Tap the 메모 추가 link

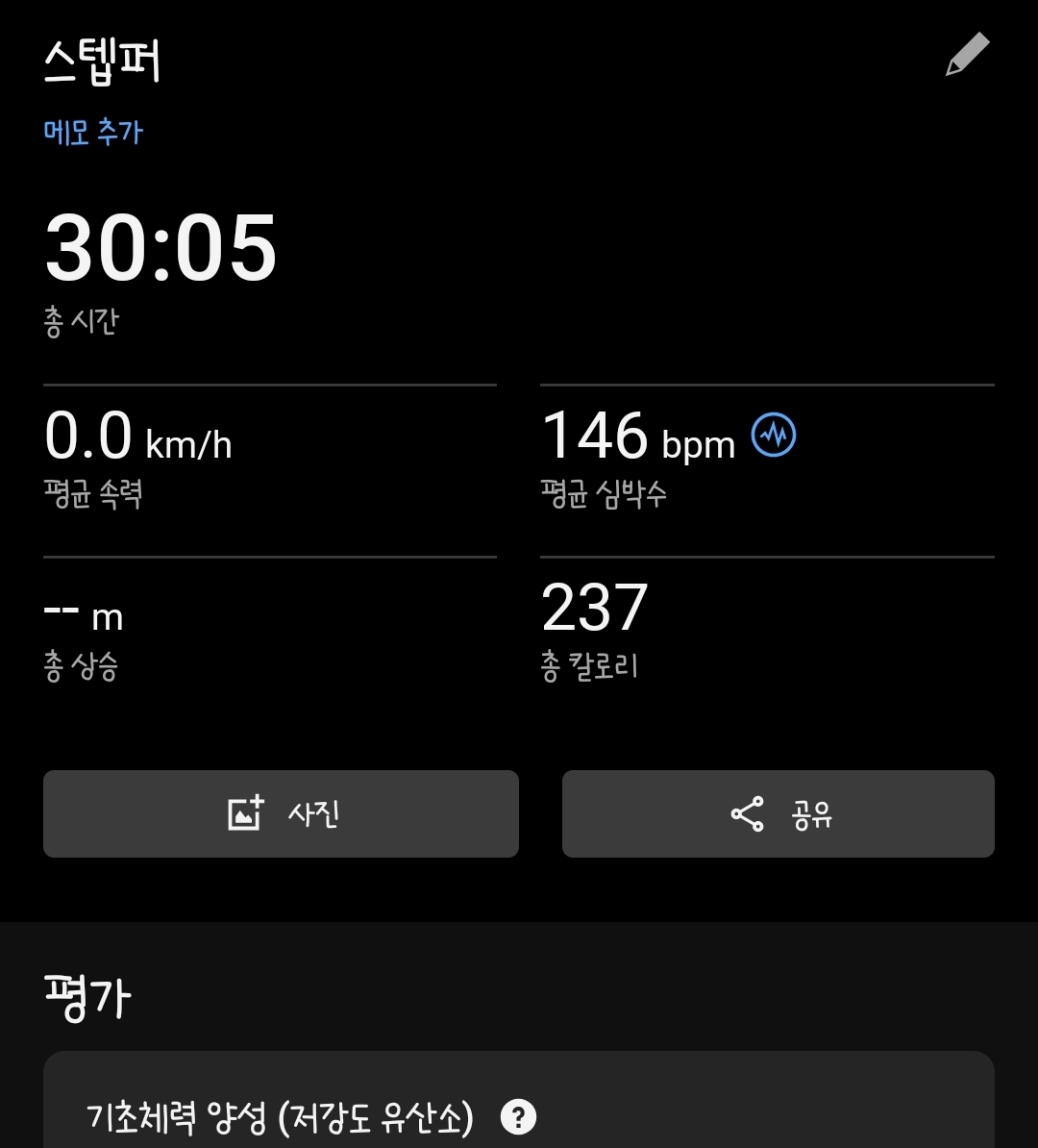(x=93, y=132)
